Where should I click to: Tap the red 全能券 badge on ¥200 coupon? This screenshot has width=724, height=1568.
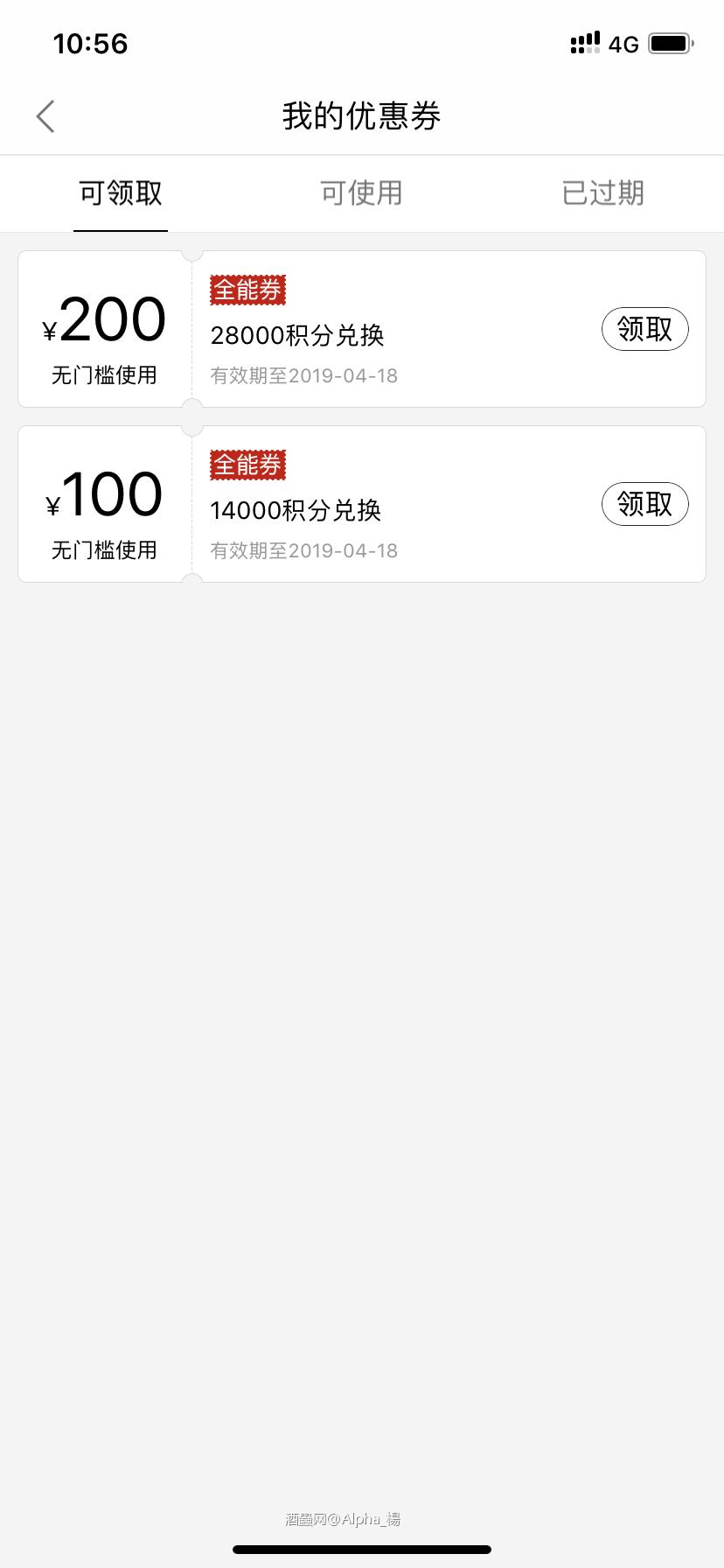click(247, 290)
